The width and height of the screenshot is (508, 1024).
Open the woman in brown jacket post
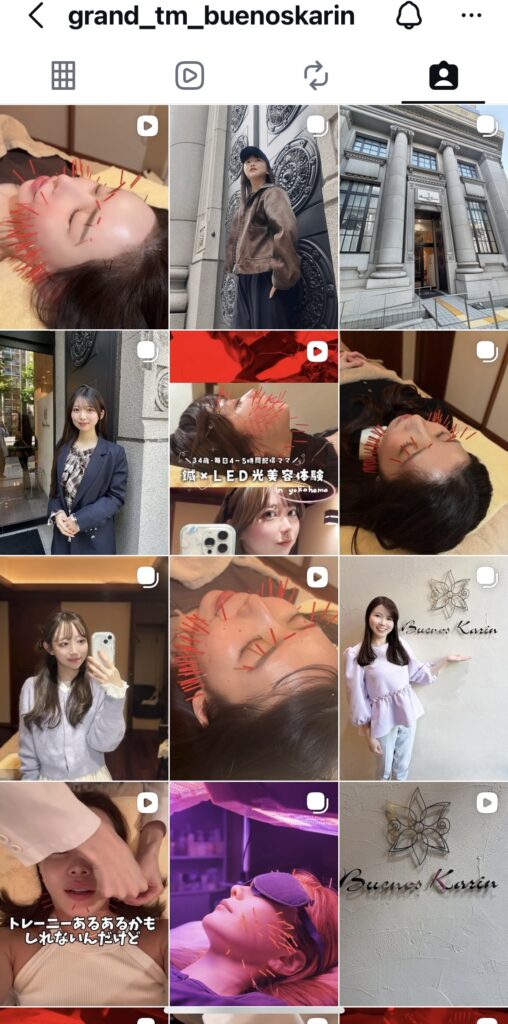(254, 217)
